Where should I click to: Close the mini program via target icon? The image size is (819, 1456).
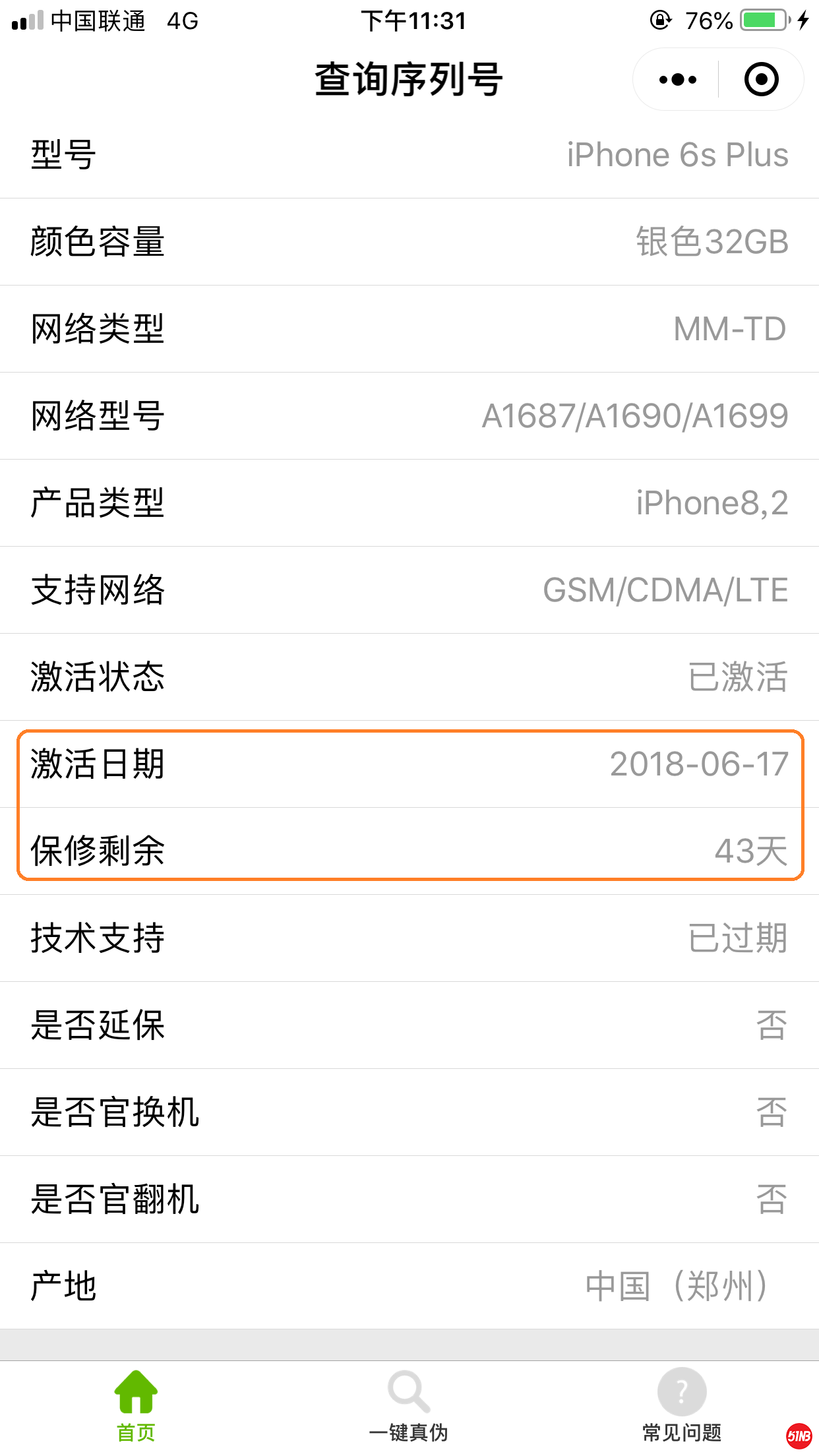pos(761,80)
